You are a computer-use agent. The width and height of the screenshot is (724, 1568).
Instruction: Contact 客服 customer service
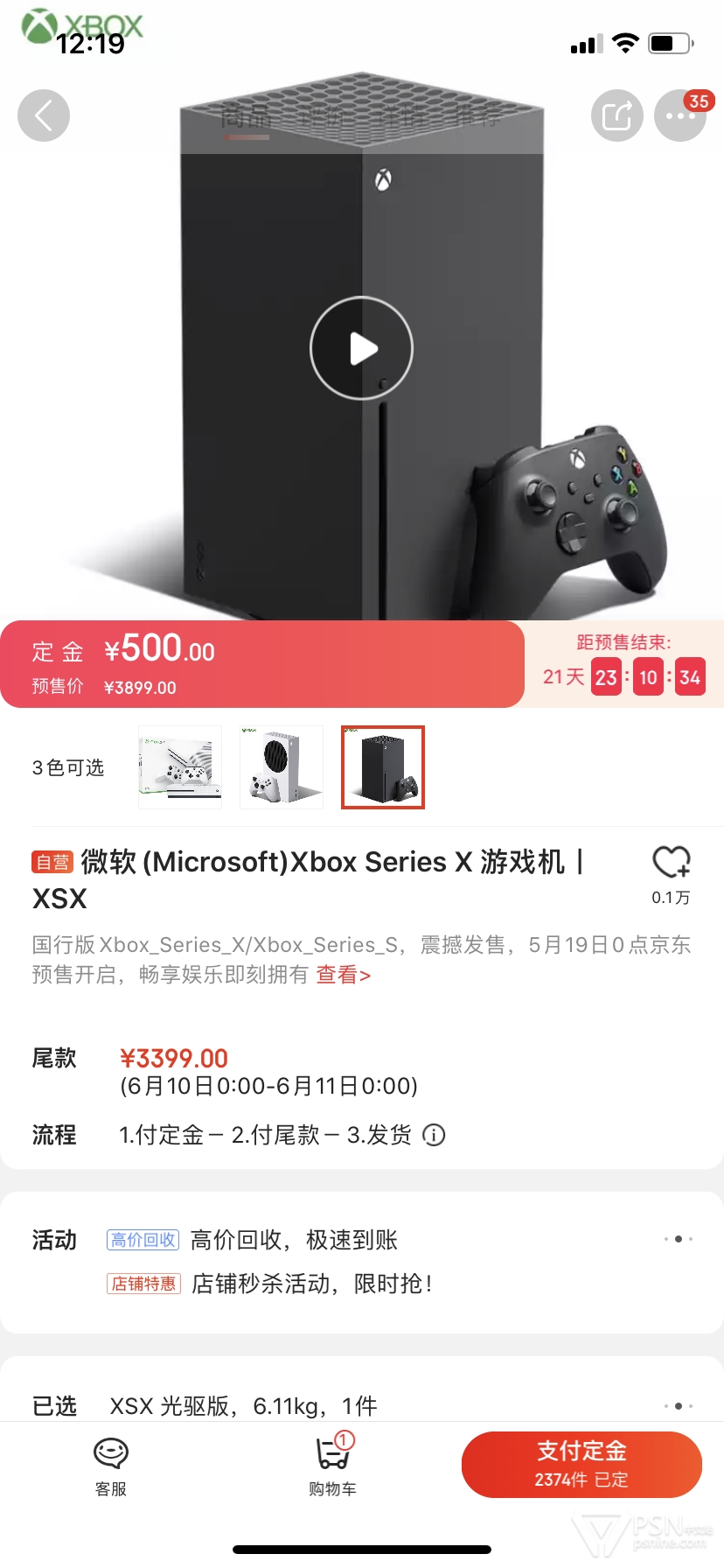pyautogui.click(x=111, y=1463)
